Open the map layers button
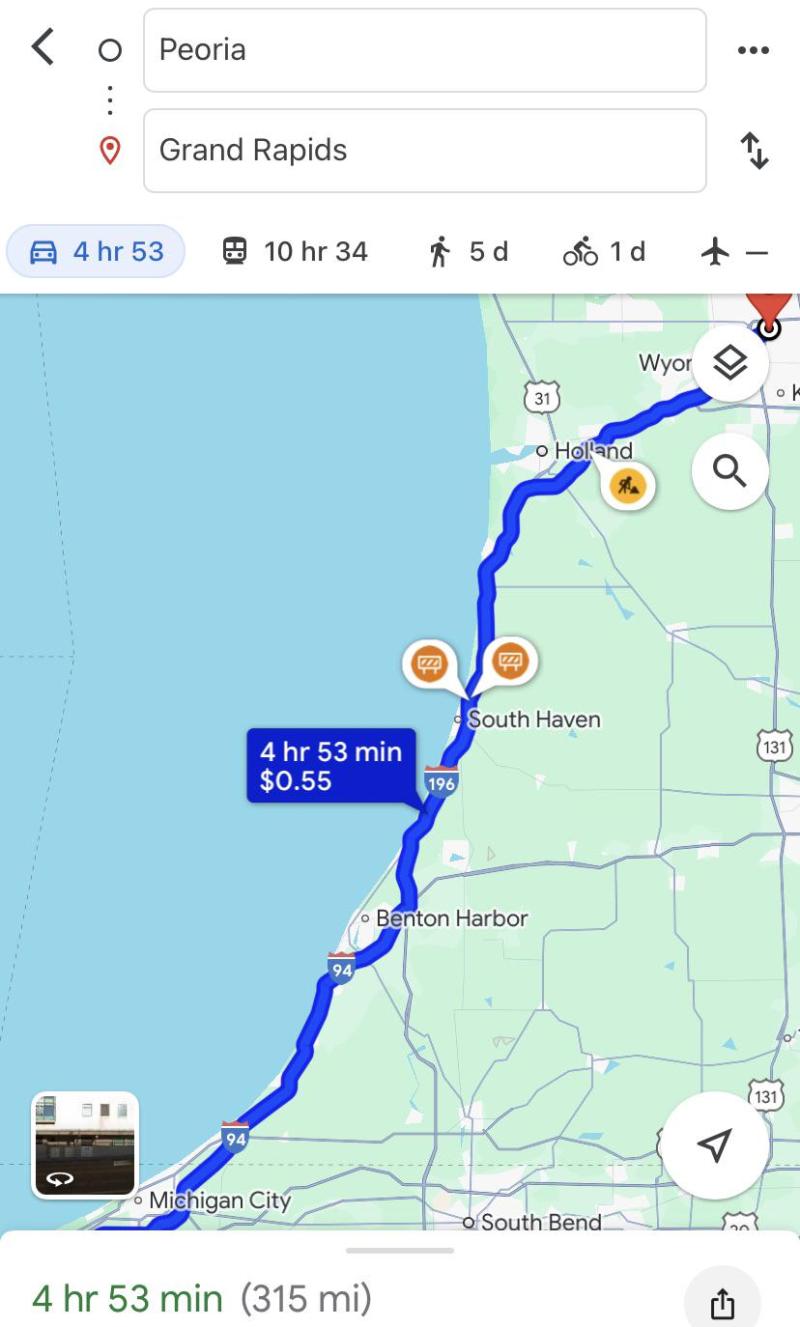This screenshot has height=1327, width=800. (730, 364)
